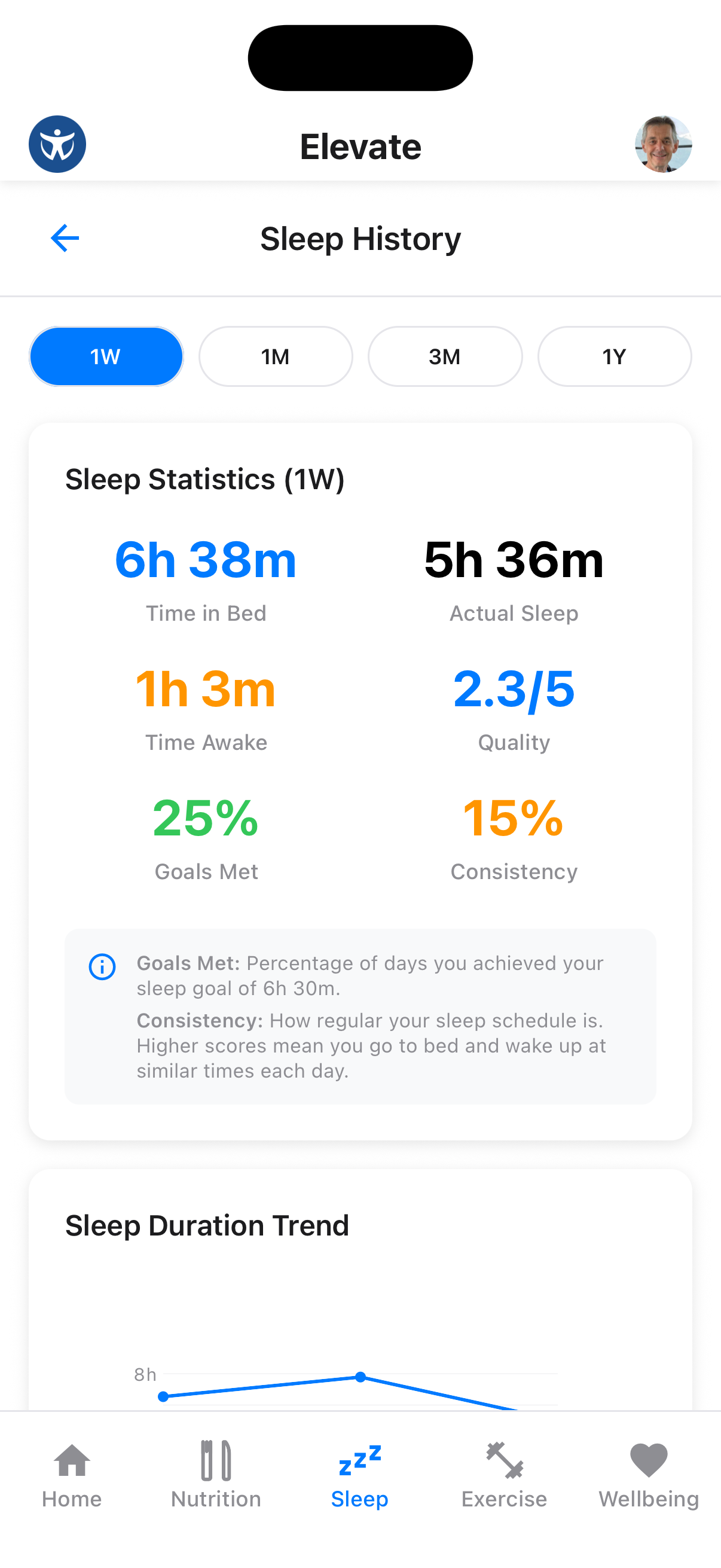
Task: Enable the 3M time range filter
Action: [x=445, y=356]
